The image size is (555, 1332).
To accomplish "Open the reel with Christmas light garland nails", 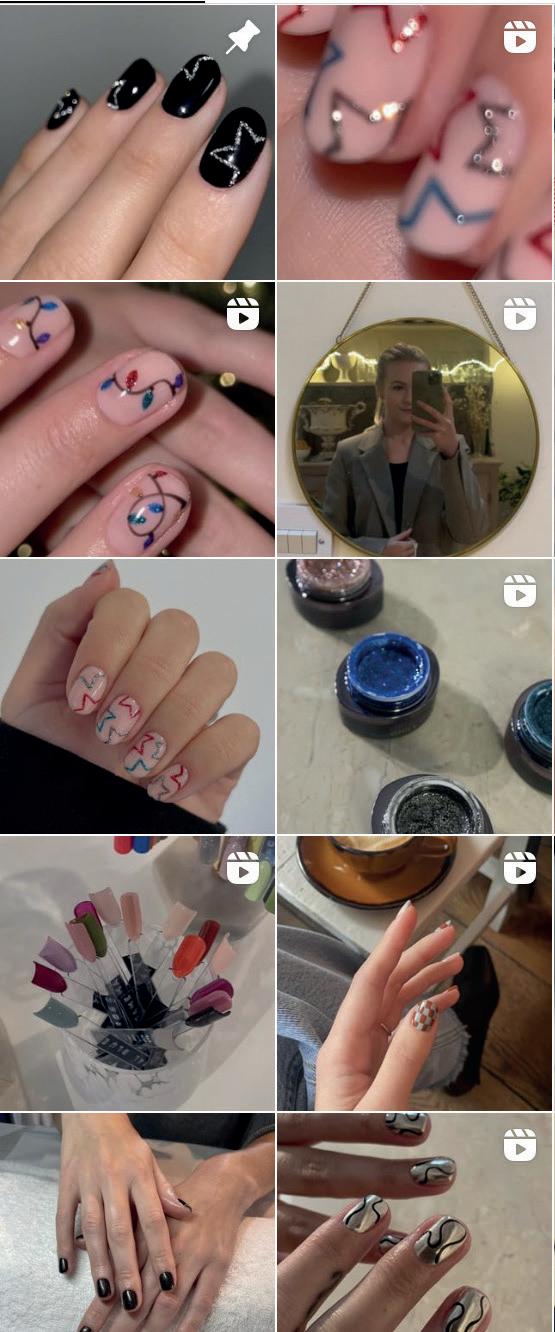I will (137, 419).
